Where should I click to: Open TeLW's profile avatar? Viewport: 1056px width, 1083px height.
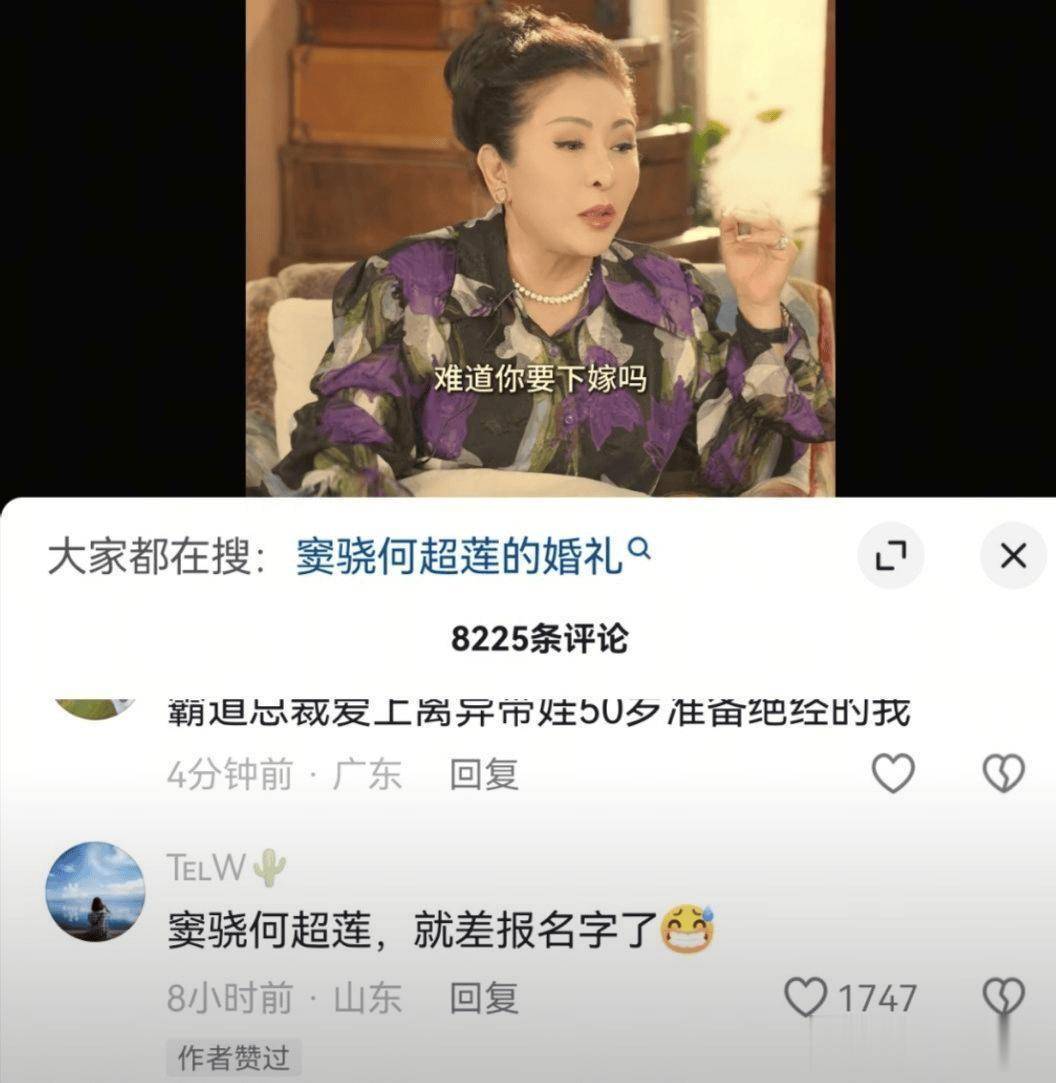pyautogui.click(x=96, y=891)
